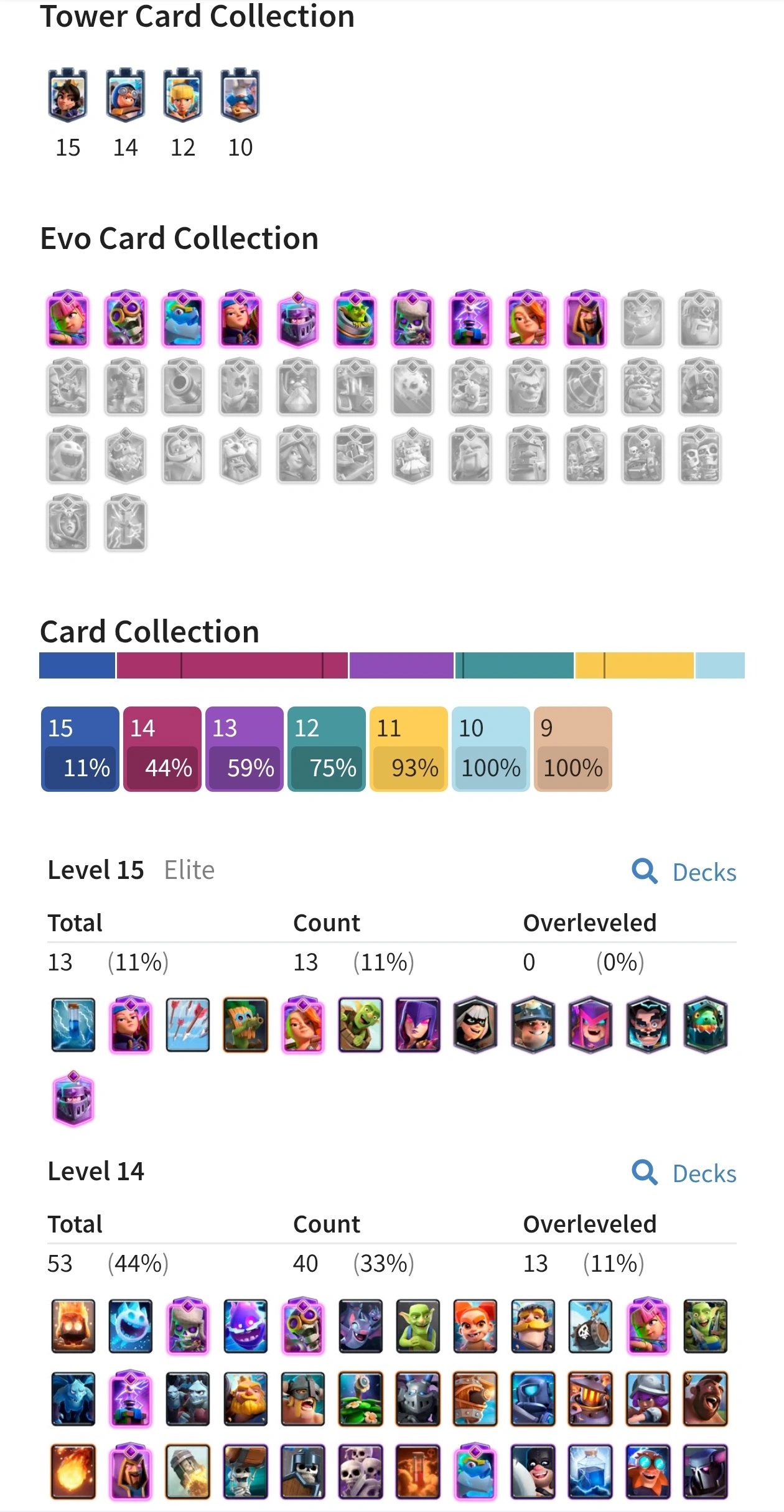This screenshot has width=784, height=1512.
Task: Select the level 9 collection chip
Action: 572,749
